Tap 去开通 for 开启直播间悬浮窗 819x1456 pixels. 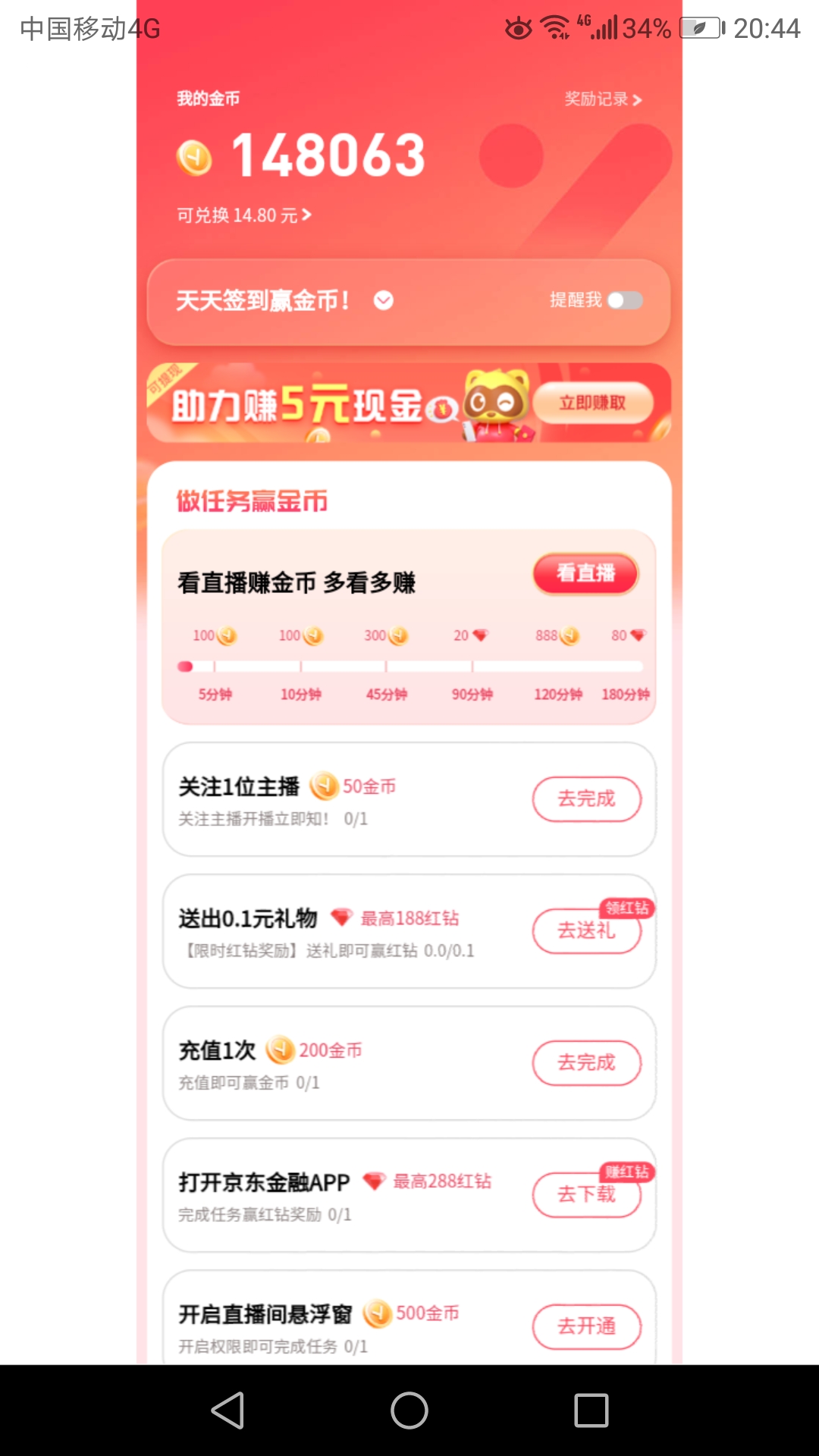pos(586,1326)
